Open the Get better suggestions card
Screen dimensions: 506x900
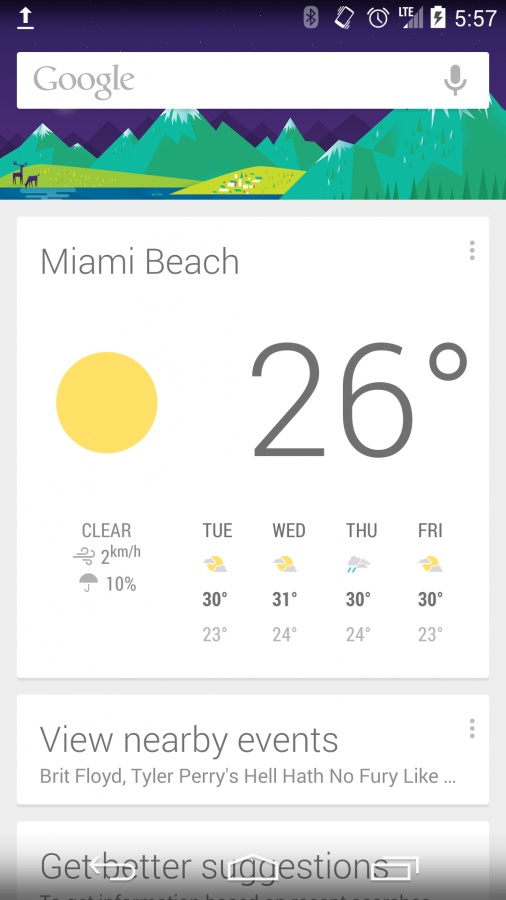tap(252, 860)
